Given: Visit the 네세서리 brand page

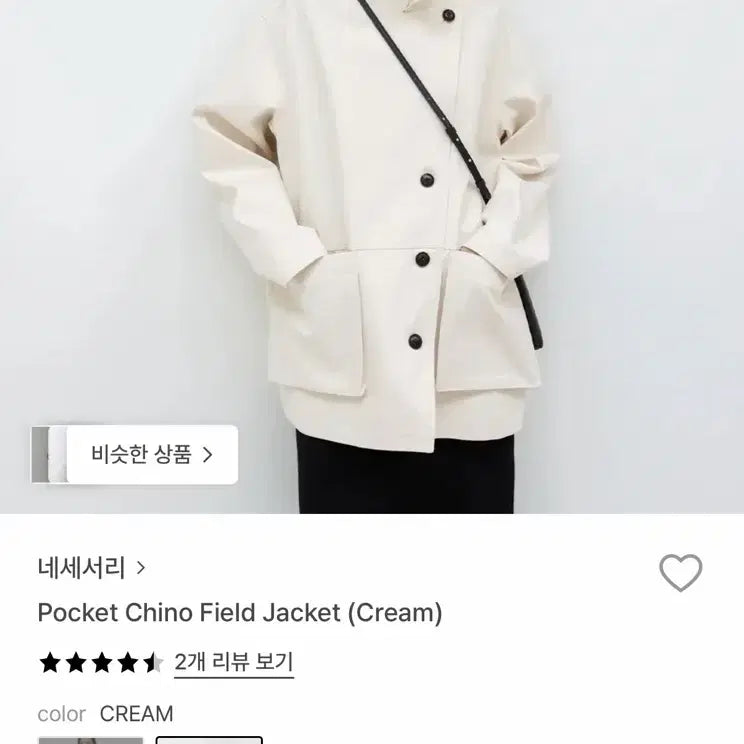Looking at the screenshot, I should pyautogui.click(x=91, y=568).
